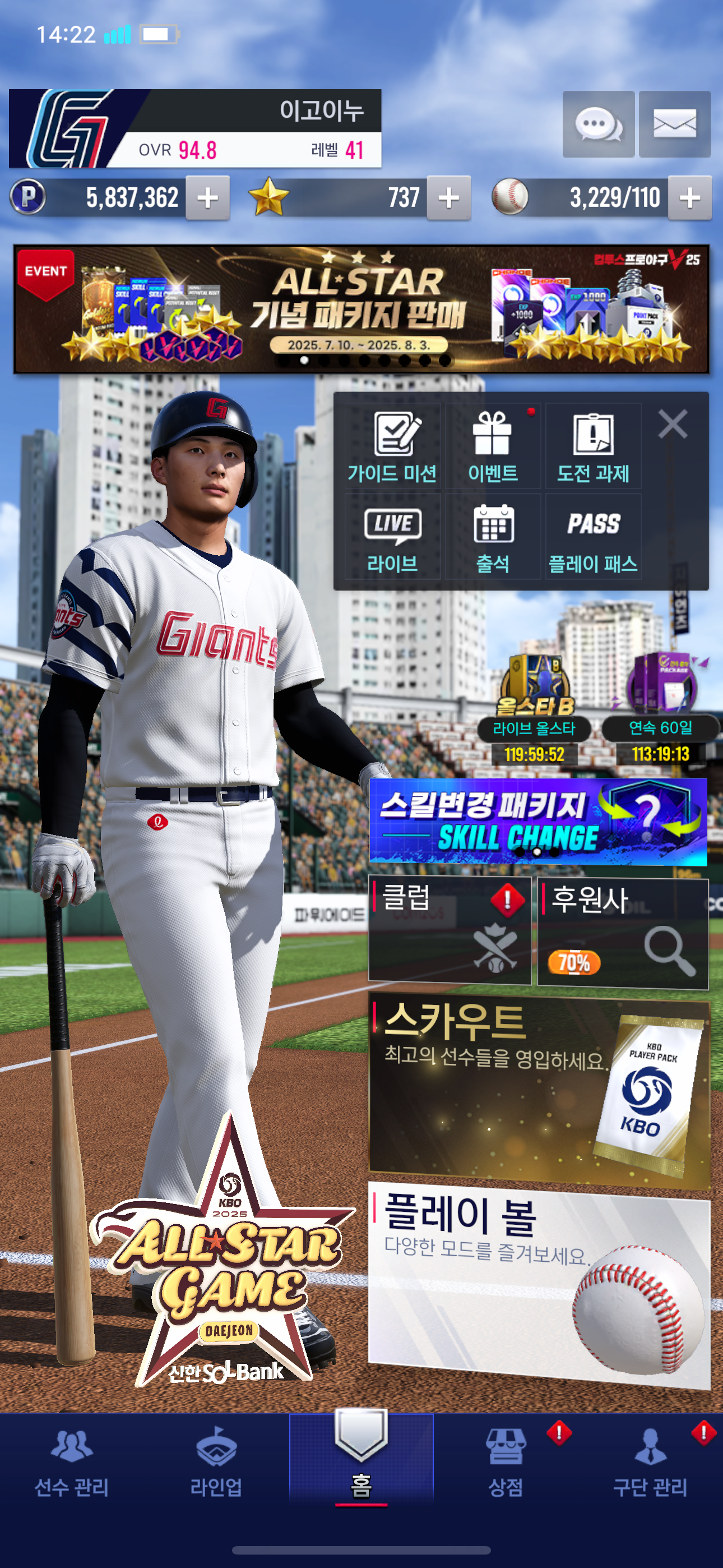Open 플레이 패스

click(593, 537)
